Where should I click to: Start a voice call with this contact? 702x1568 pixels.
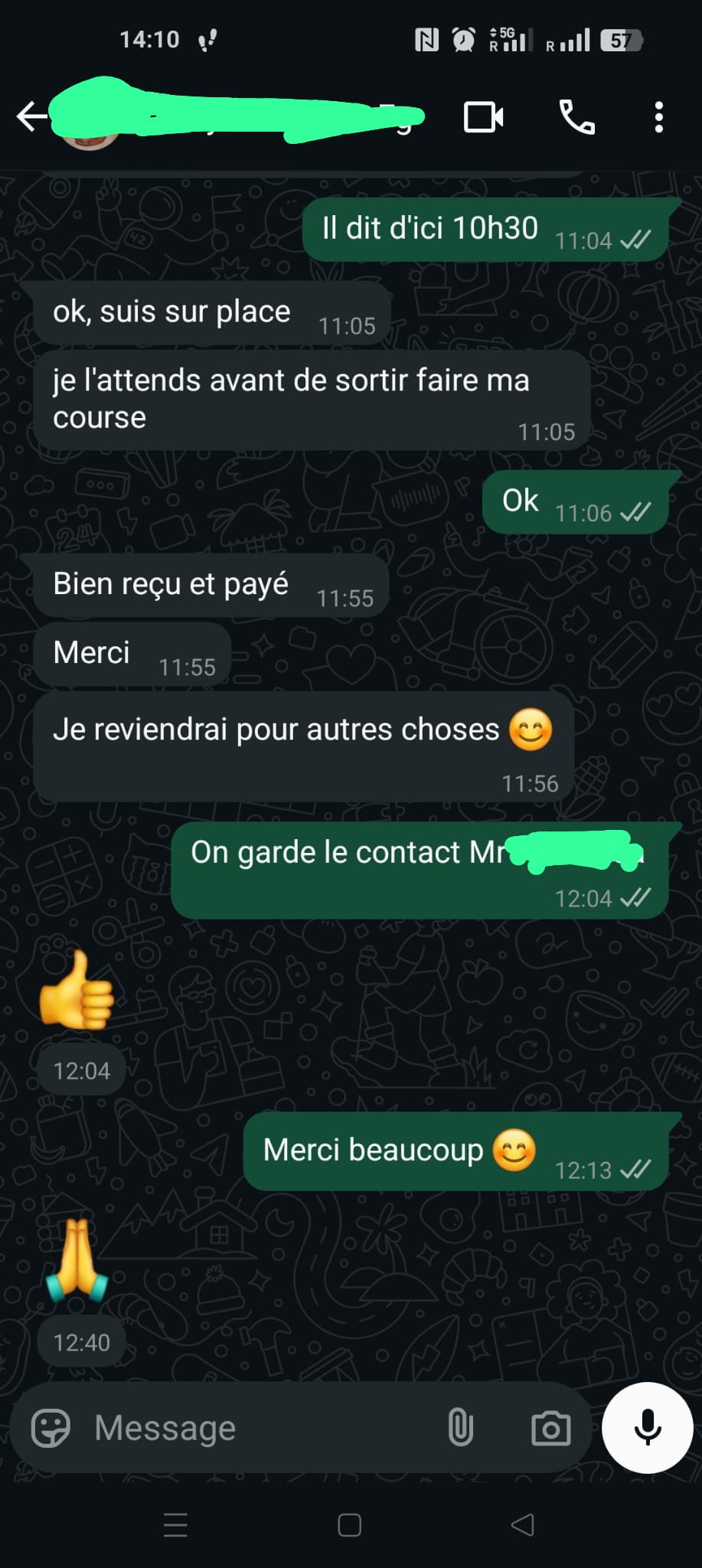point(576,117)
